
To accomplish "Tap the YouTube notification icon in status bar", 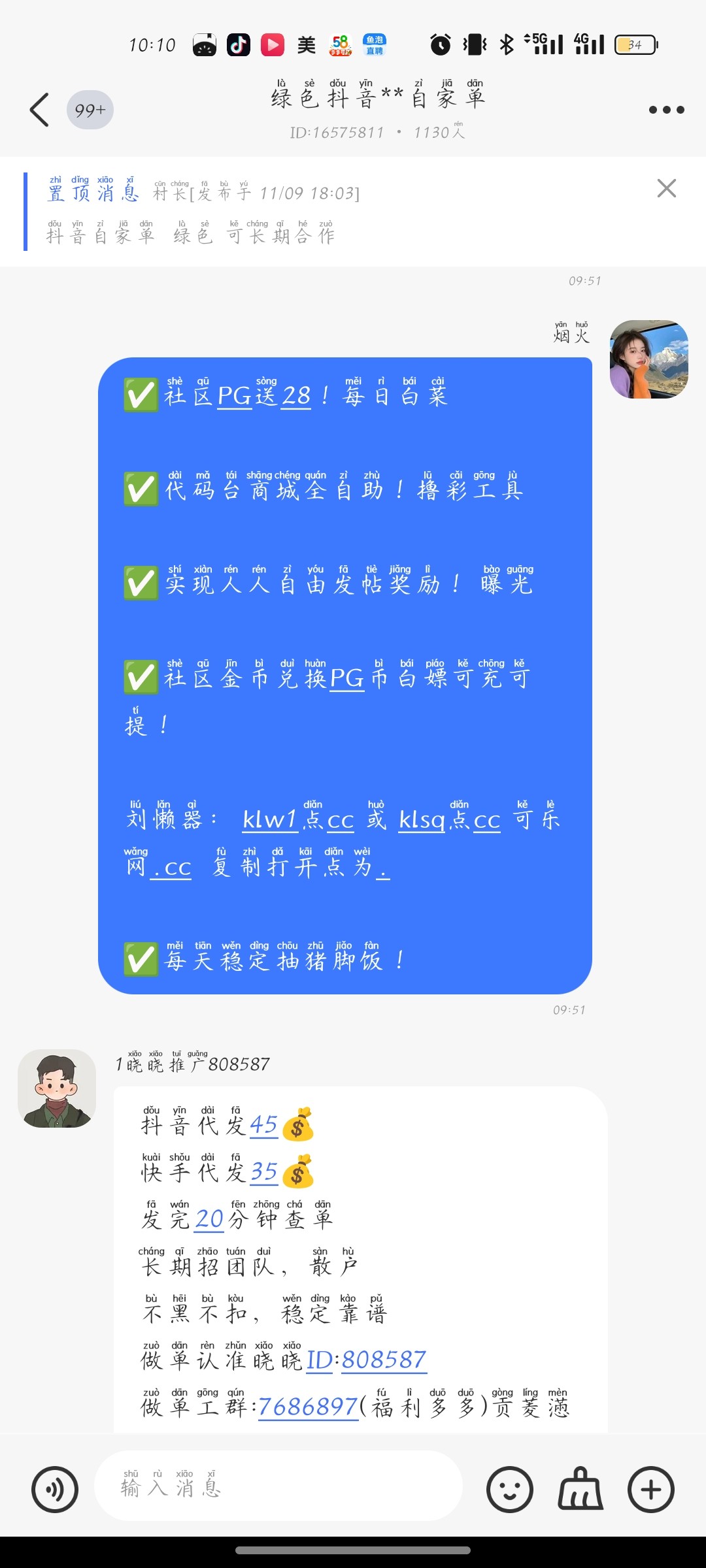I will (273, 43).
